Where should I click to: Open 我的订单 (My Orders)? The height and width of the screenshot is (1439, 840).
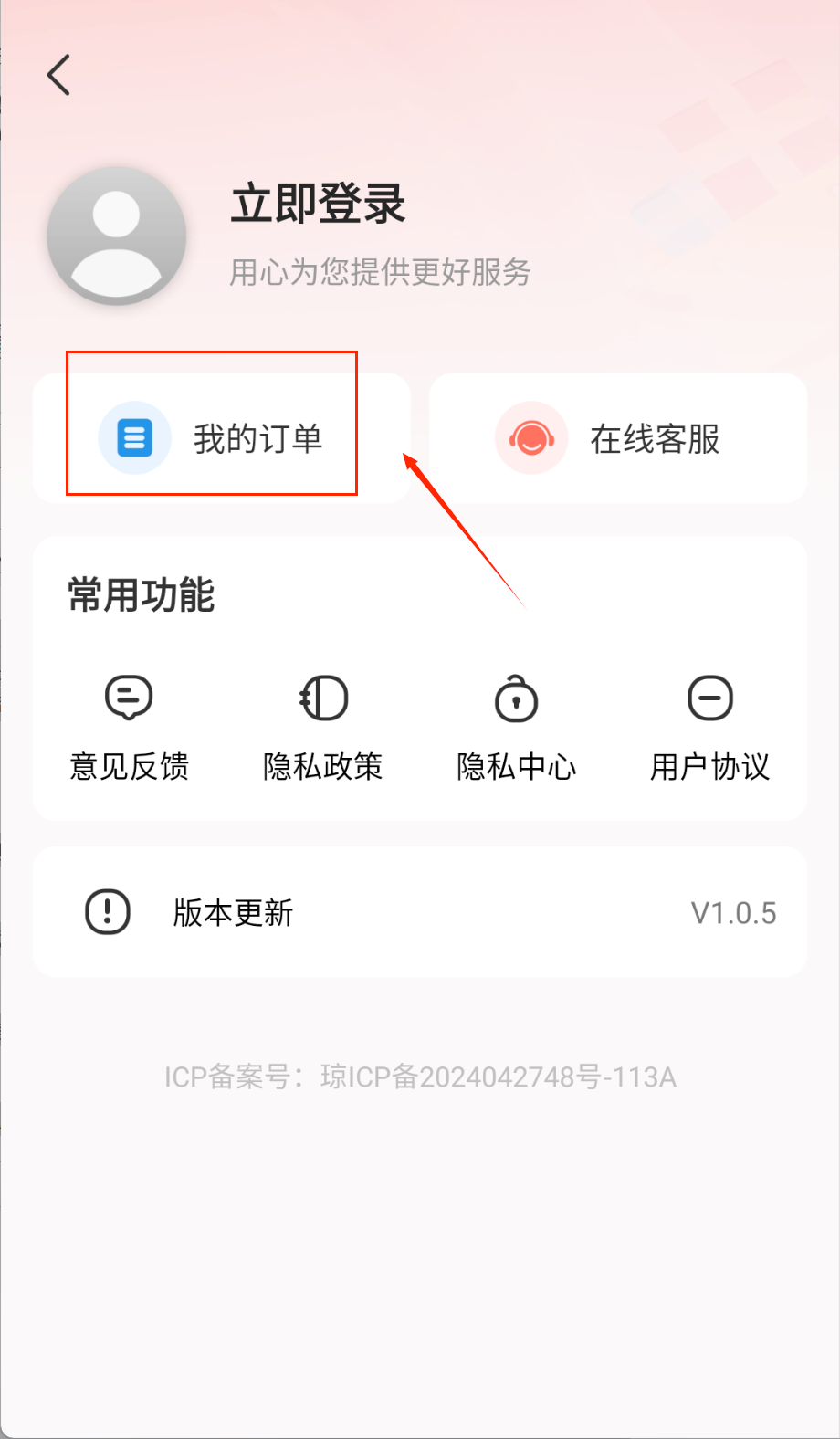pyautogui.click(x=221, y=438)
